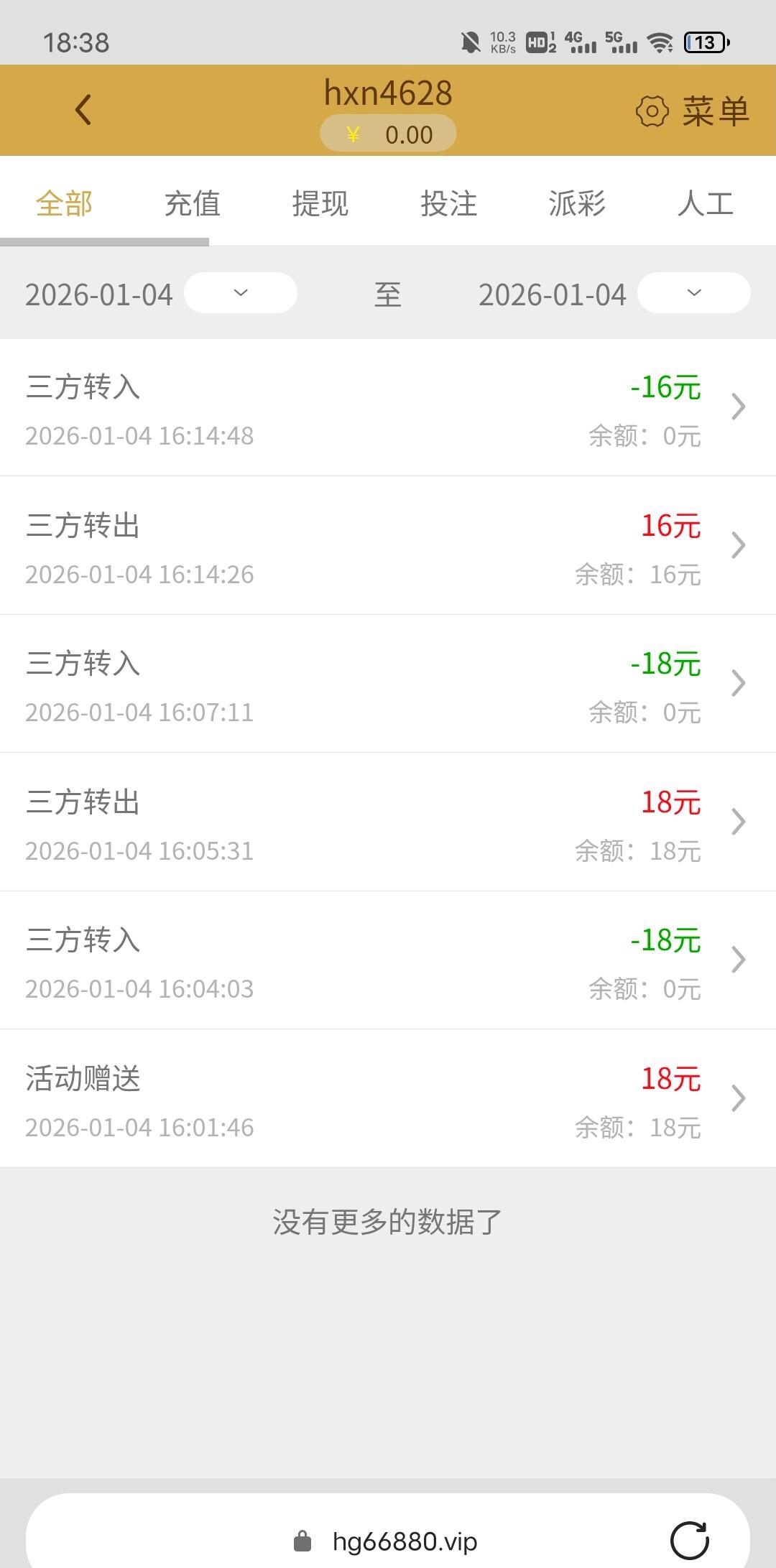776x1568 pixels.
Task: Expand the start date dropdown
Action: 241,293
